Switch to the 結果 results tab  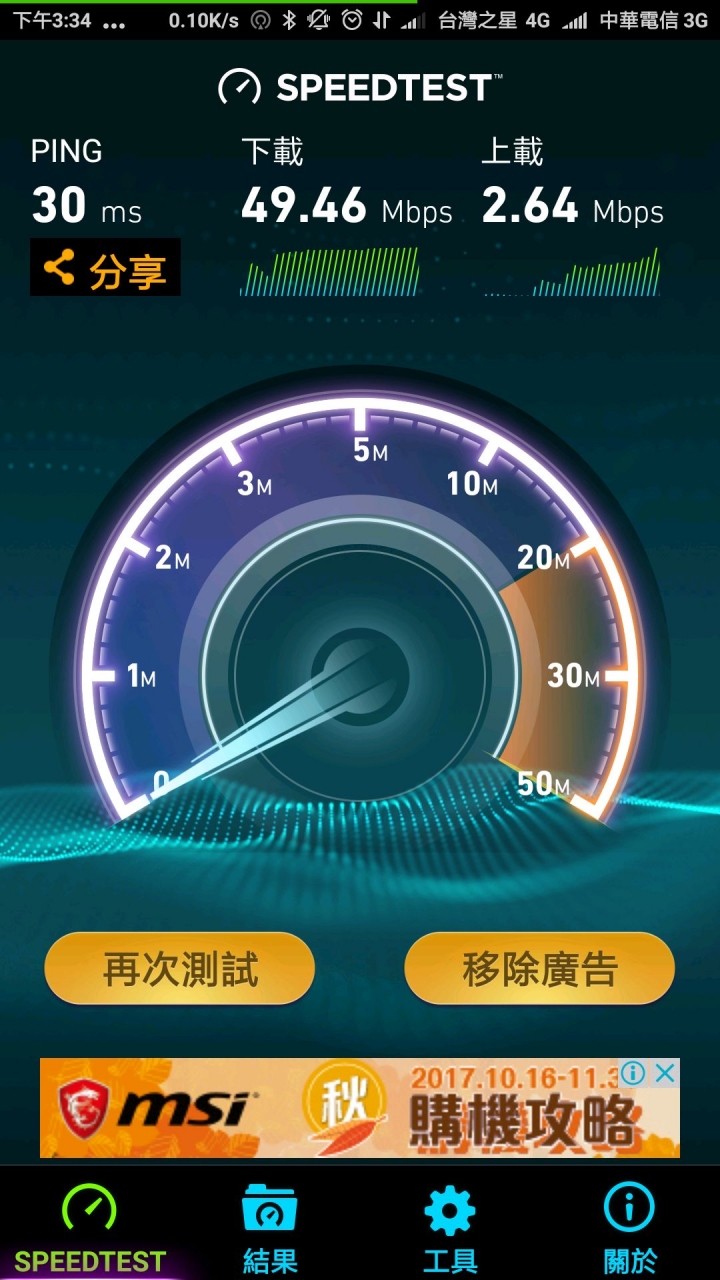coord(270,1225)
